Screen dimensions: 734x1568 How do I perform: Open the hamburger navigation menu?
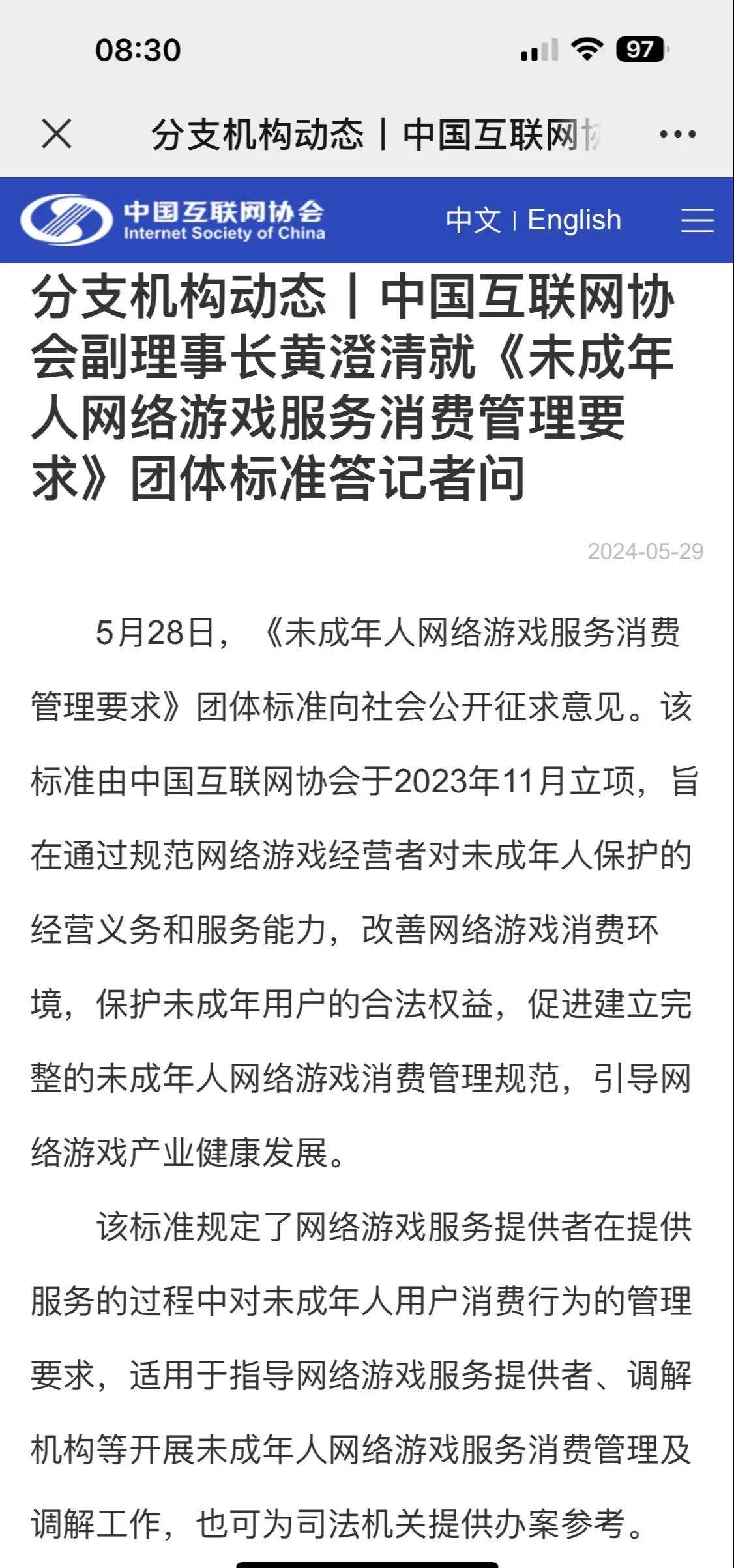(x=697, y=220)
